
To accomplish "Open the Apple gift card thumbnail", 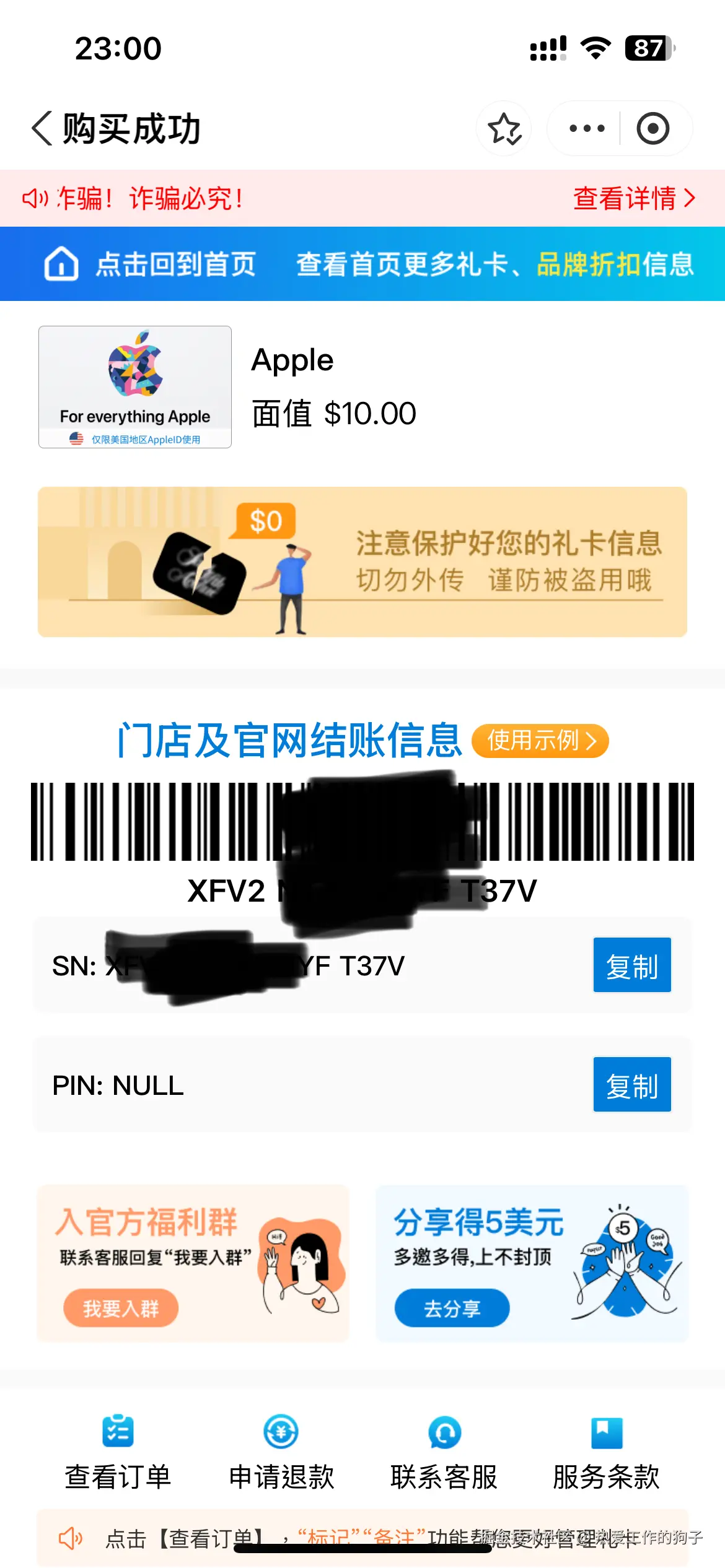I will pyautogui.click(x=135, y=386).
